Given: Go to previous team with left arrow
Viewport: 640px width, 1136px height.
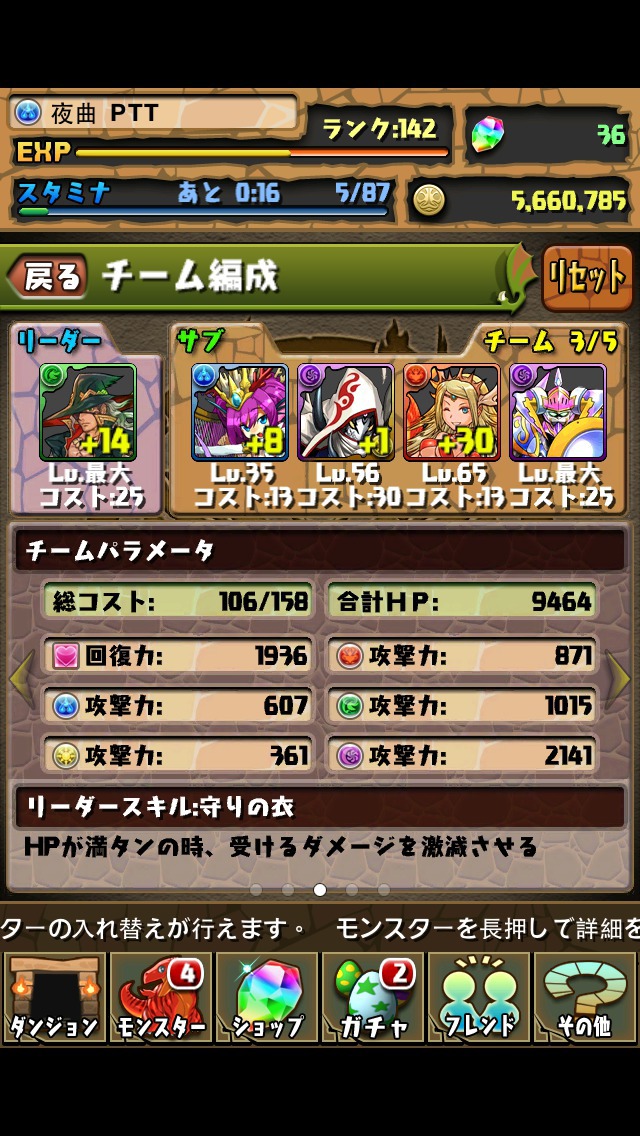Looking at the screenshot, I should coord(20,679).
